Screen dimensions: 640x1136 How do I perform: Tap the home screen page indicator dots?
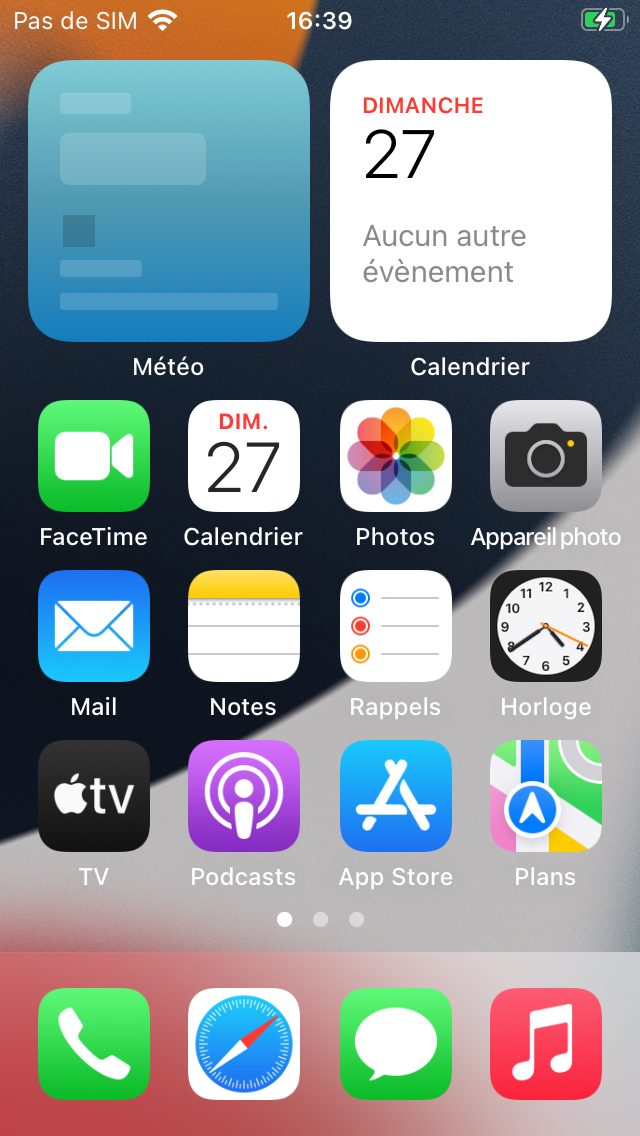coord(320,919)
